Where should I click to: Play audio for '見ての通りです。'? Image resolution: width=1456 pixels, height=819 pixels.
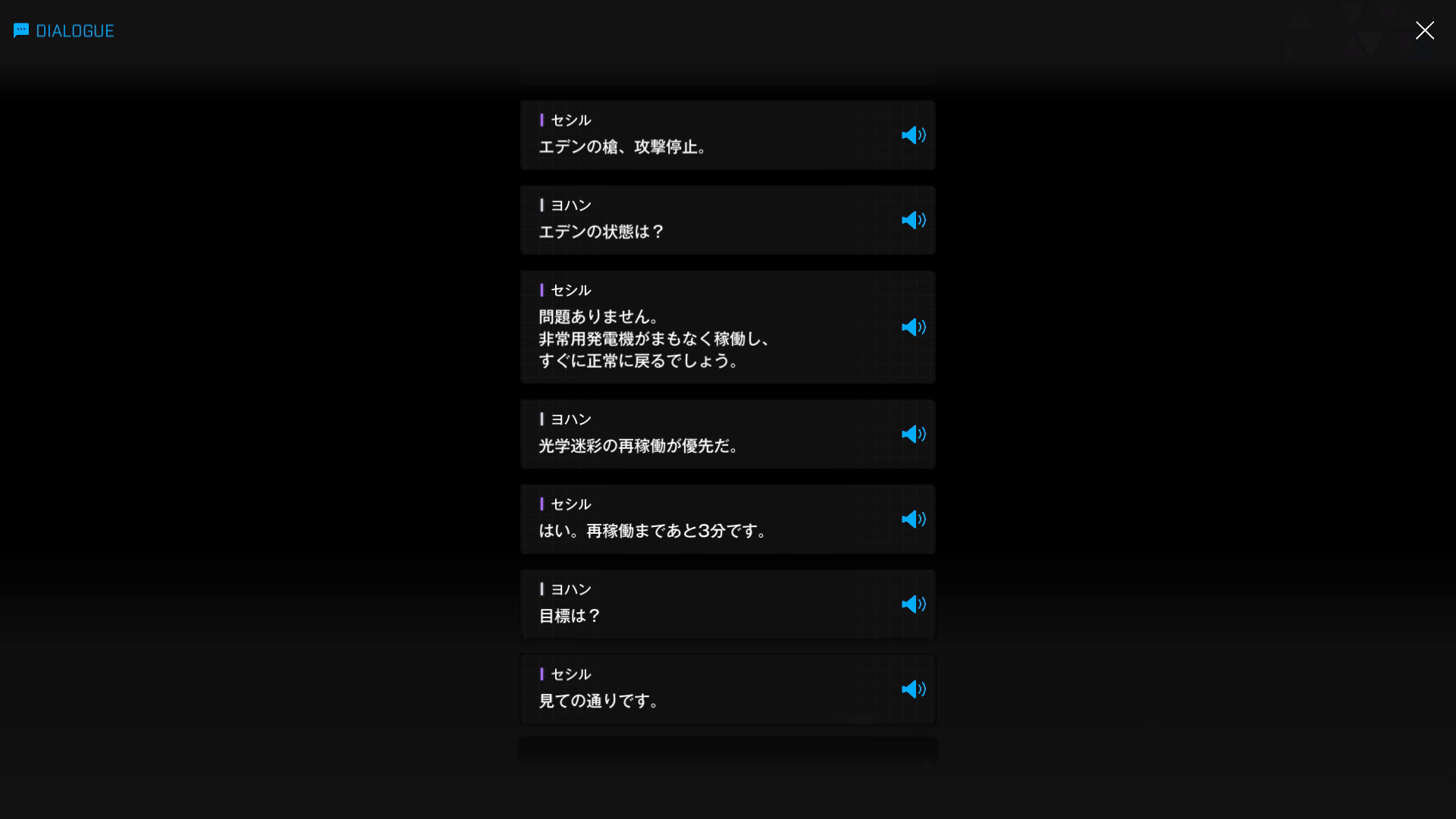913,689
